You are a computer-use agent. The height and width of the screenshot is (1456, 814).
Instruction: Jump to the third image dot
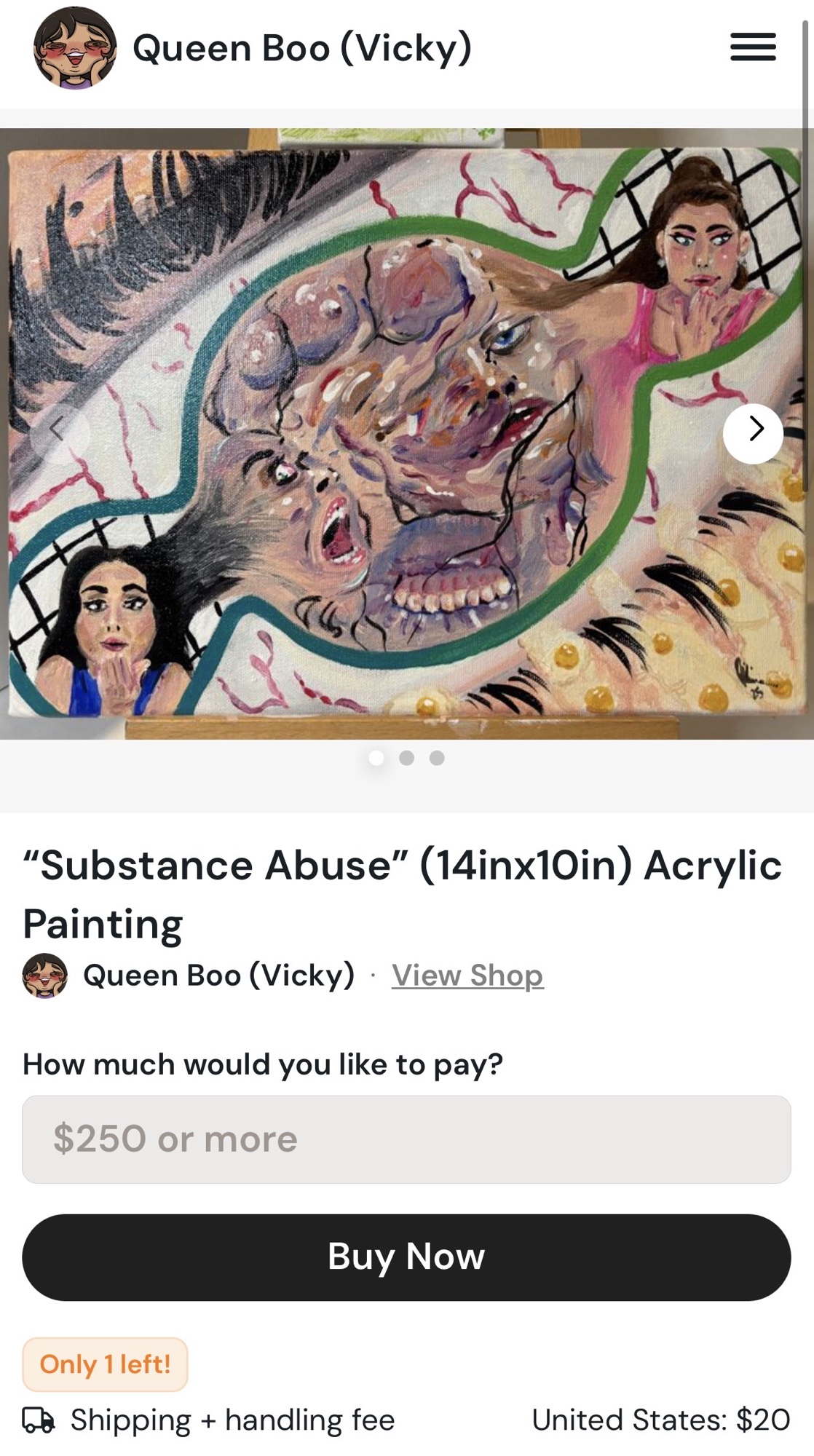[x=437, y=758]
